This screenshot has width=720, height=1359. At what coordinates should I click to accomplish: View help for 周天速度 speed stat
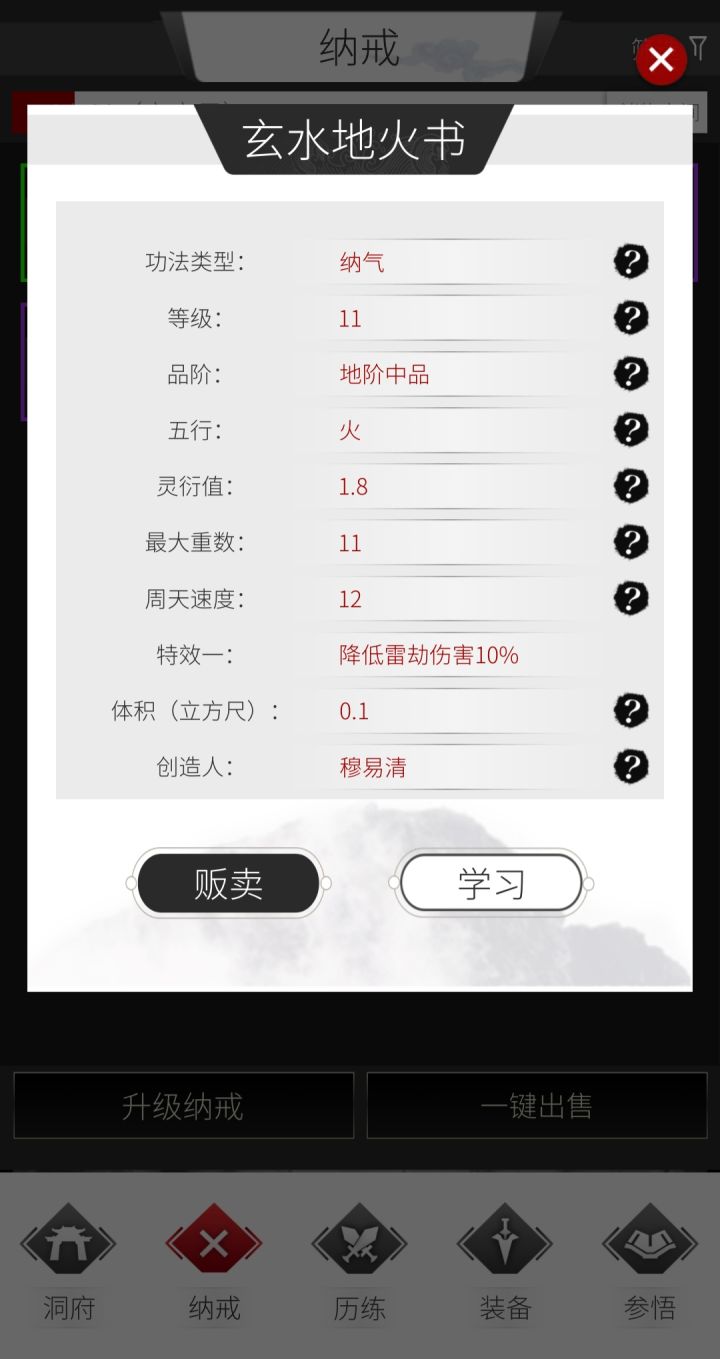pos(629,598)
